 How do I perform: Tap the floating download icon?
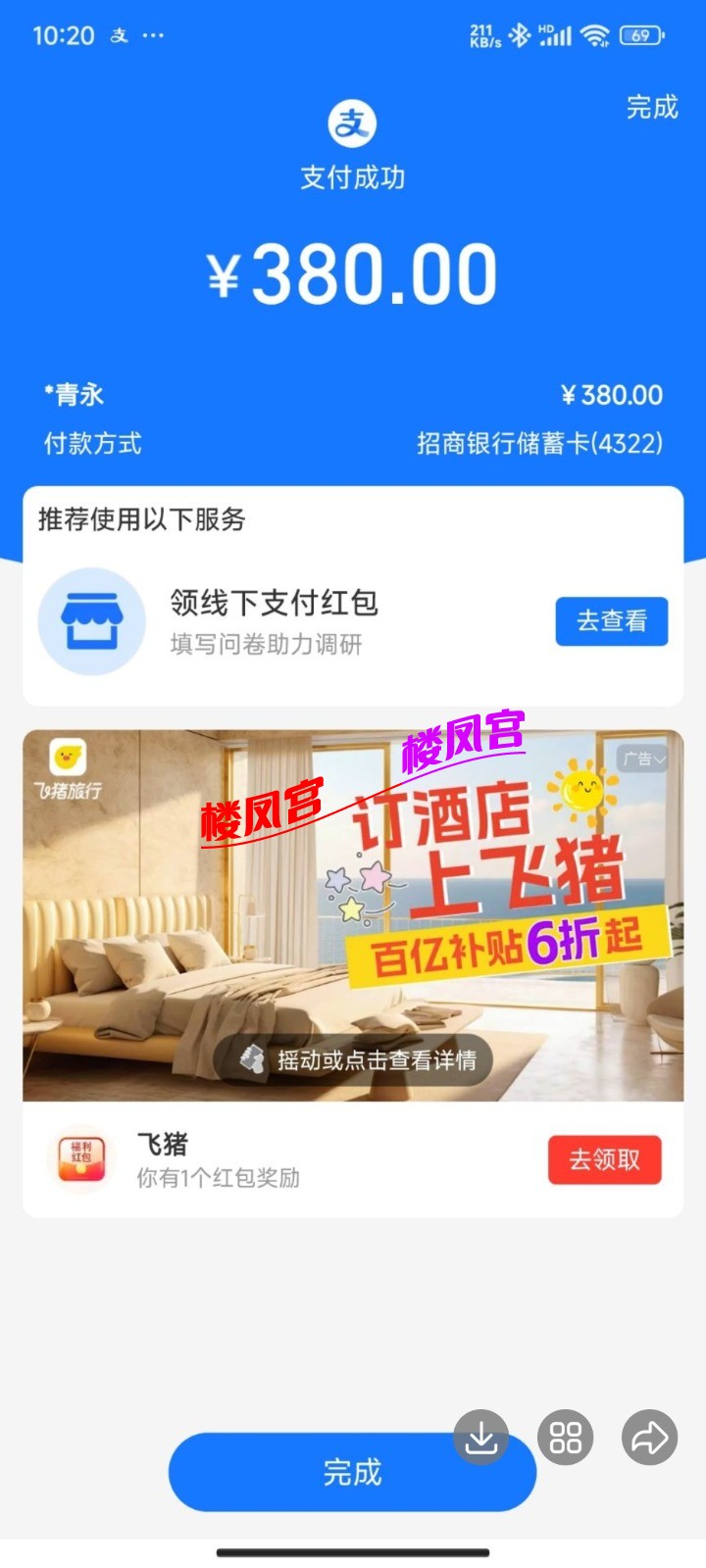(481, 1438)
